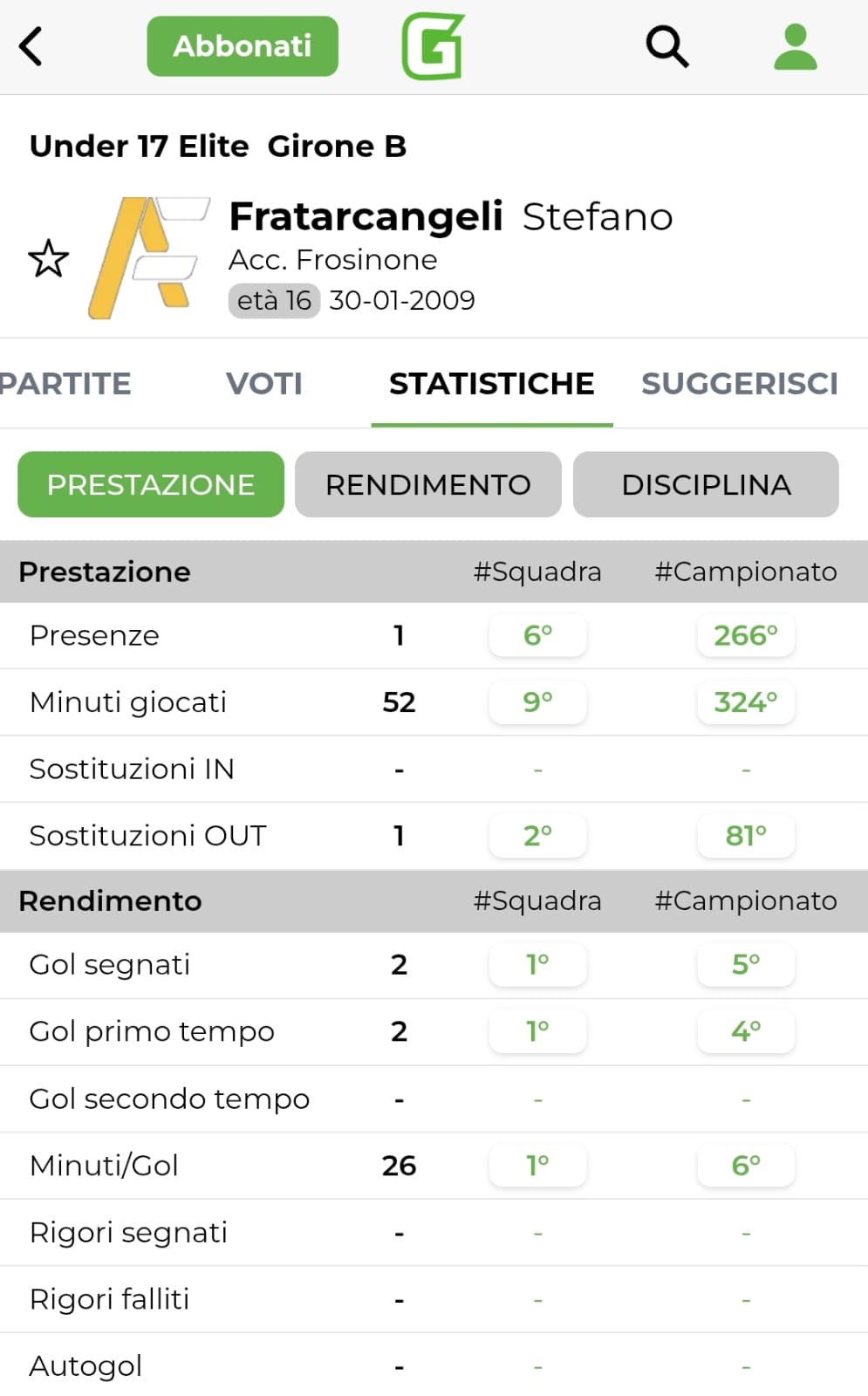868x1396 pixels.
Task: Open the 1° team rank for Gol segnati
Action: pyautogui.click(x=537, y=964)
